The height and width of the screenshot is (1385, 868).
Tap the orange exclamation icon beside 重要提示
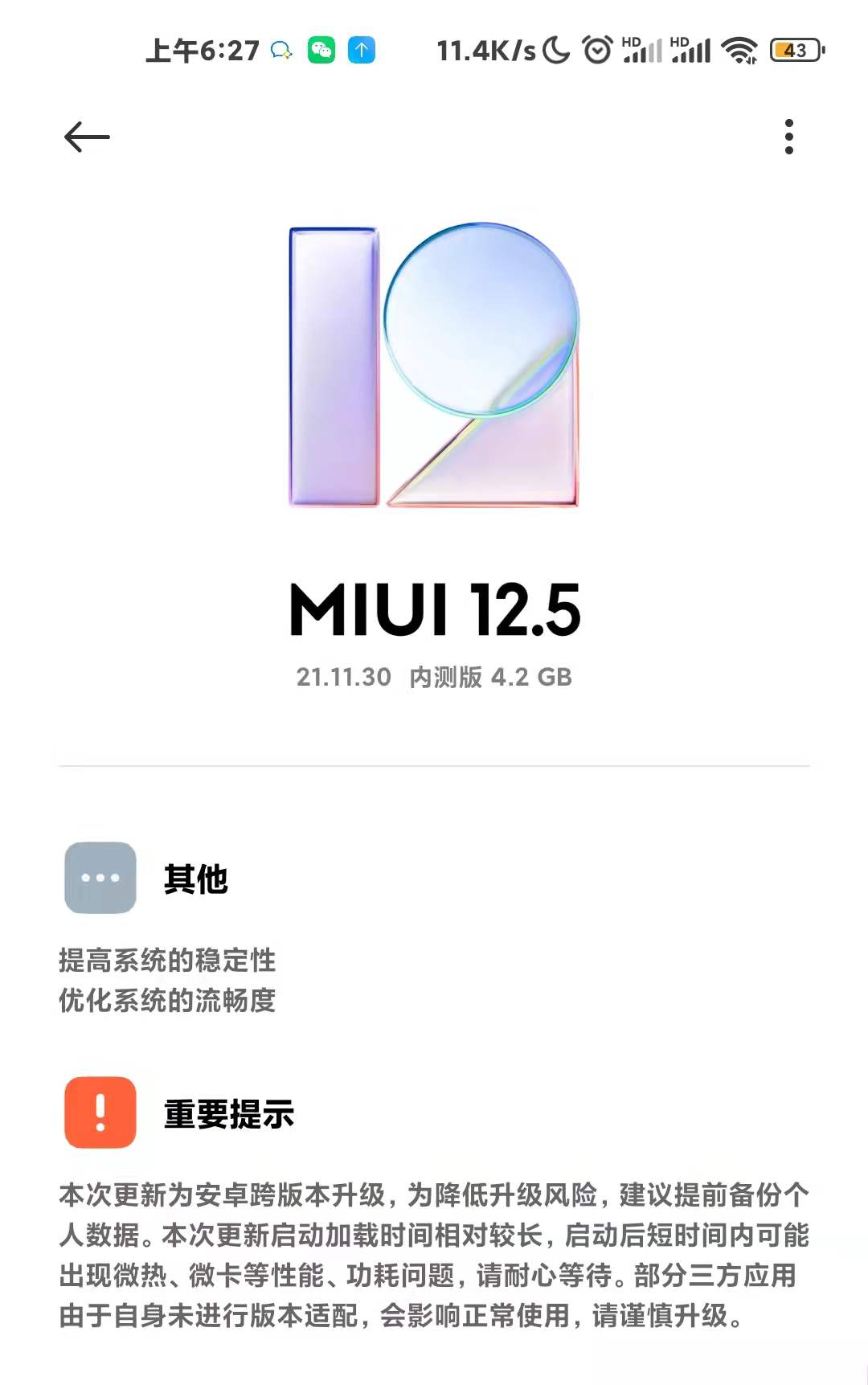tap(99, 1116)
